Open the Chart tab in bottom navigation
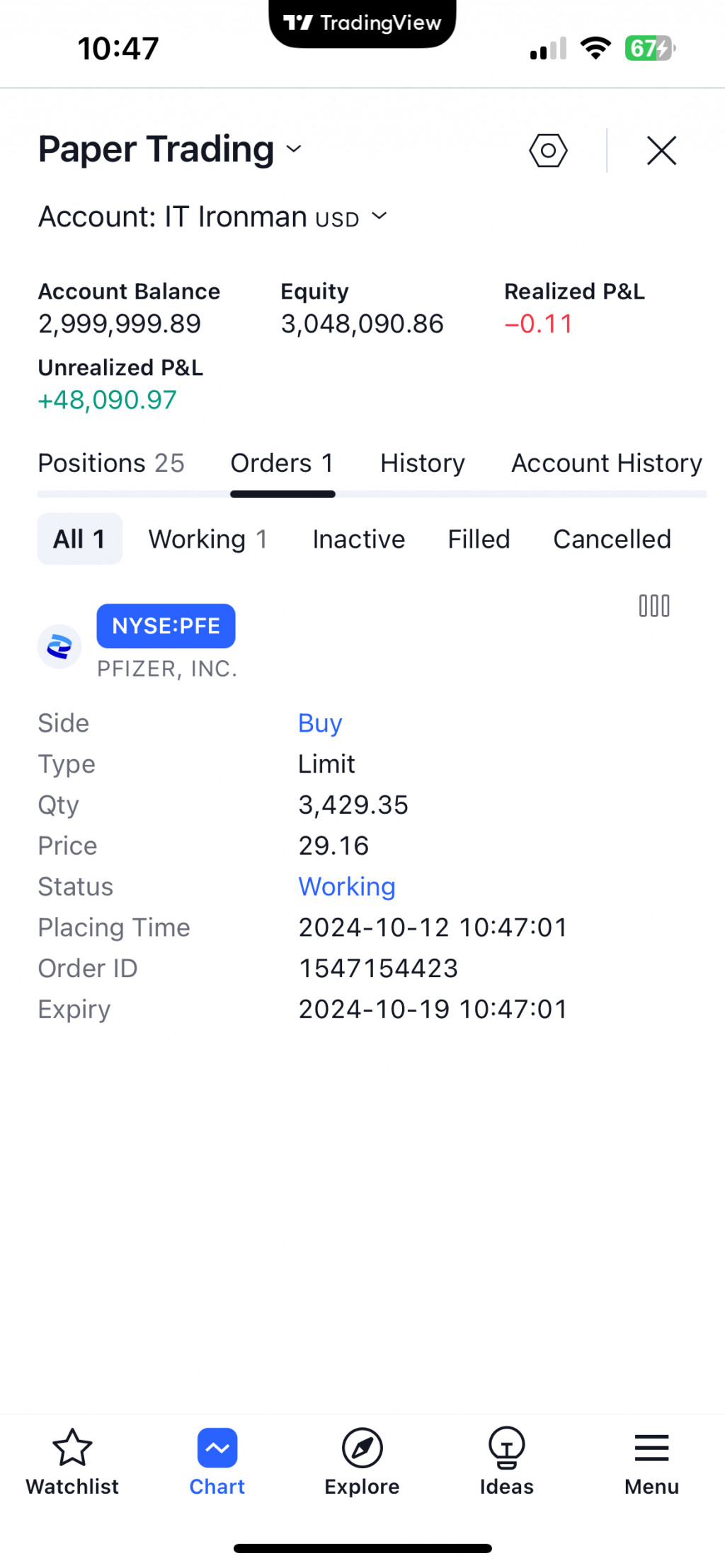This screenshot has width=725, height=1568. 217,1462
